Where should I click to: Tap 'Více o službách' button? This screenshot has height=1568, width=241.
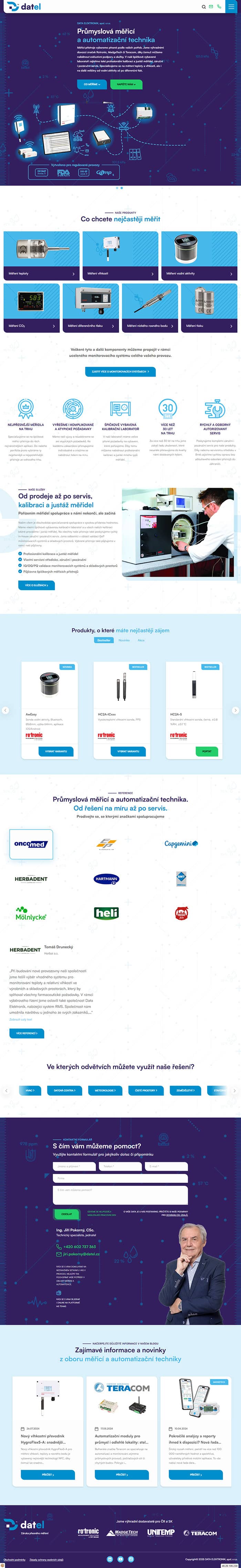[x=36, y=585]
